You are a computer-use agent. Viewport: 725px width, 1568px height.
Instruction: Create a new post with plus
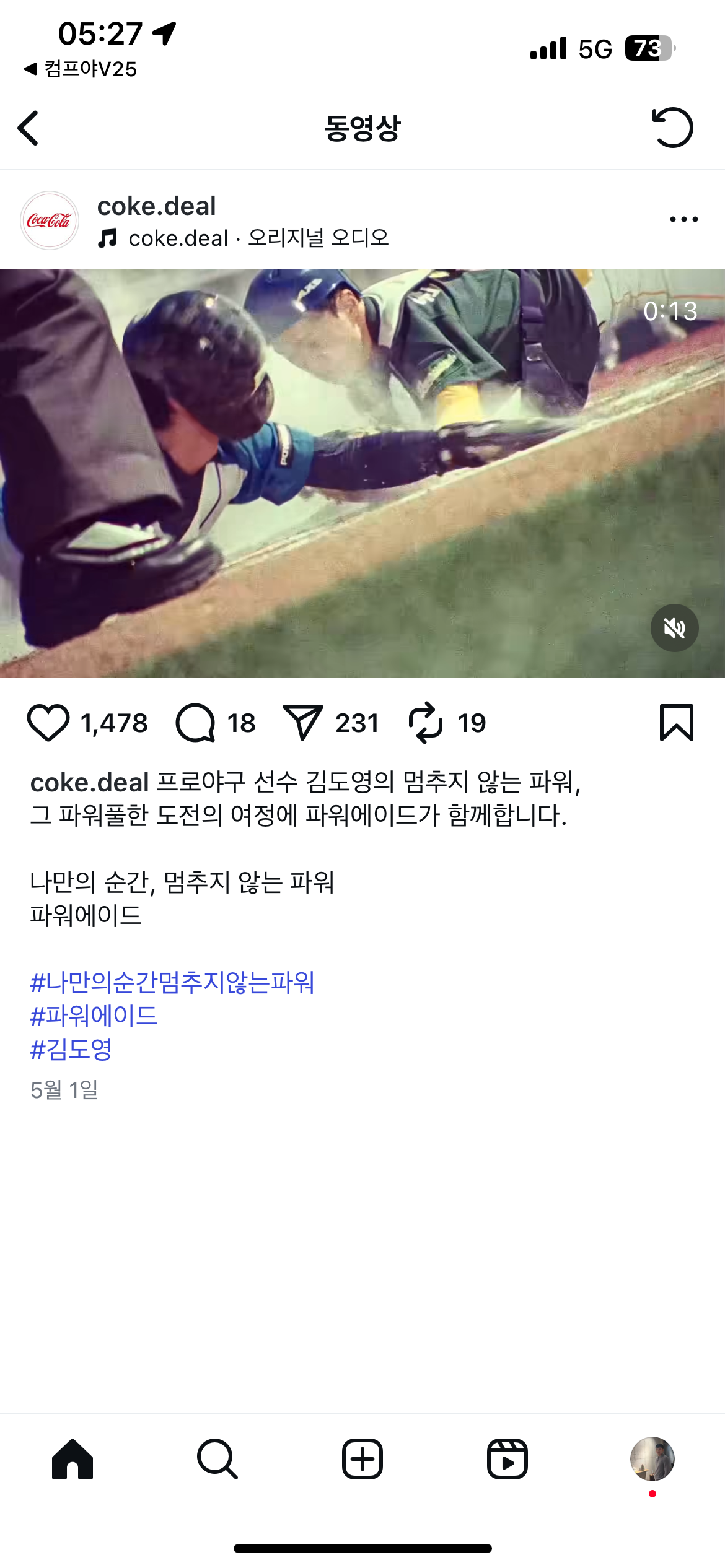coord(362,1459)
